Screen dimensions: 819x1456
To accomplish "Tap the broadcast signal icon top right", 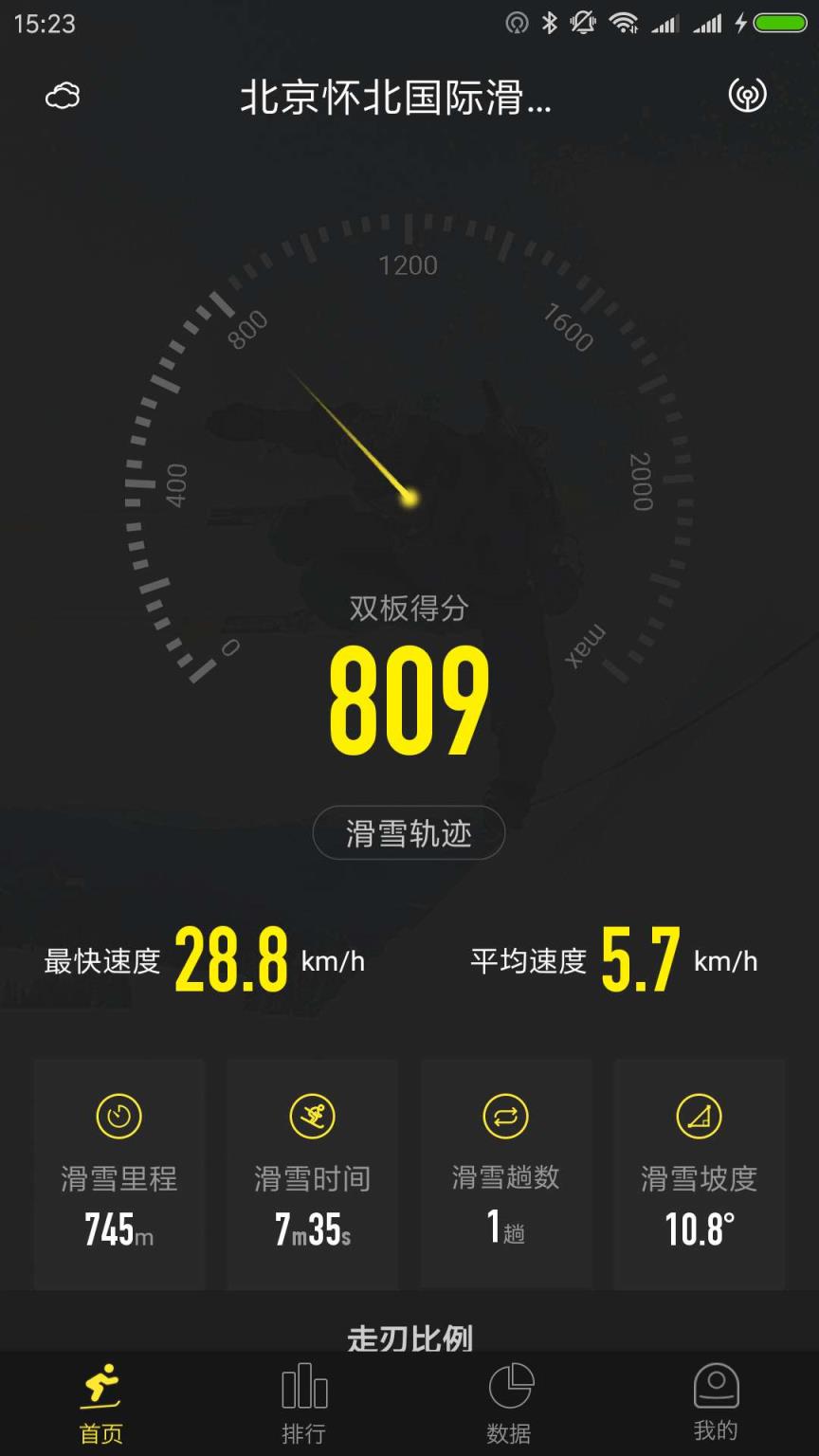I will click(x=748, y=97).
